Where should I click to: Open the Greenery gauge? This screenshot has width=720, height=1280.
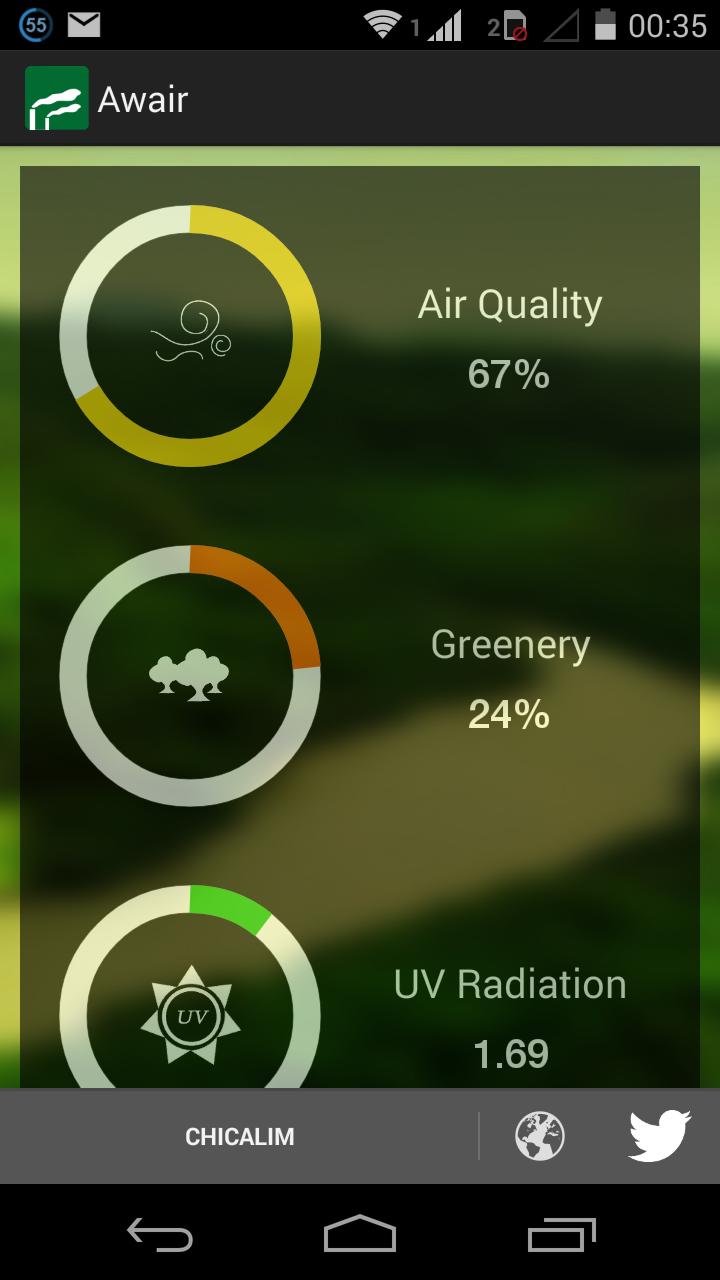(x=190, y=676)
